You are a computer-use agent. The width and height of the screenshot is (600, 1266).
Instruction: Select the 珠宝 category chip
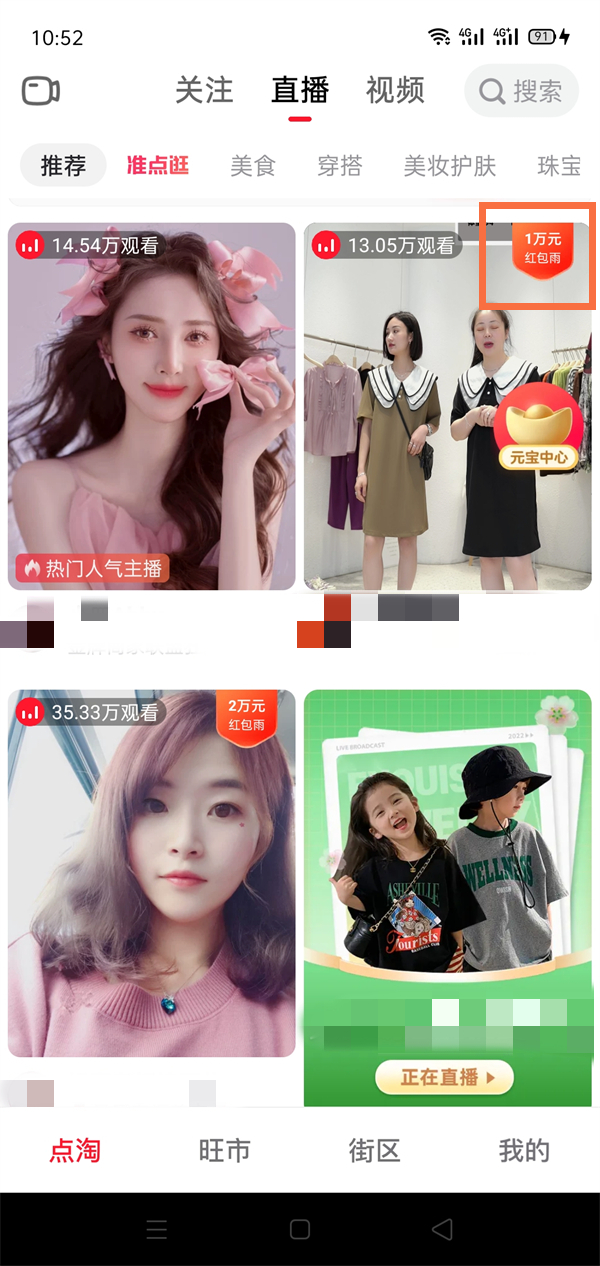pyautogui.click(x=559, y=166)
